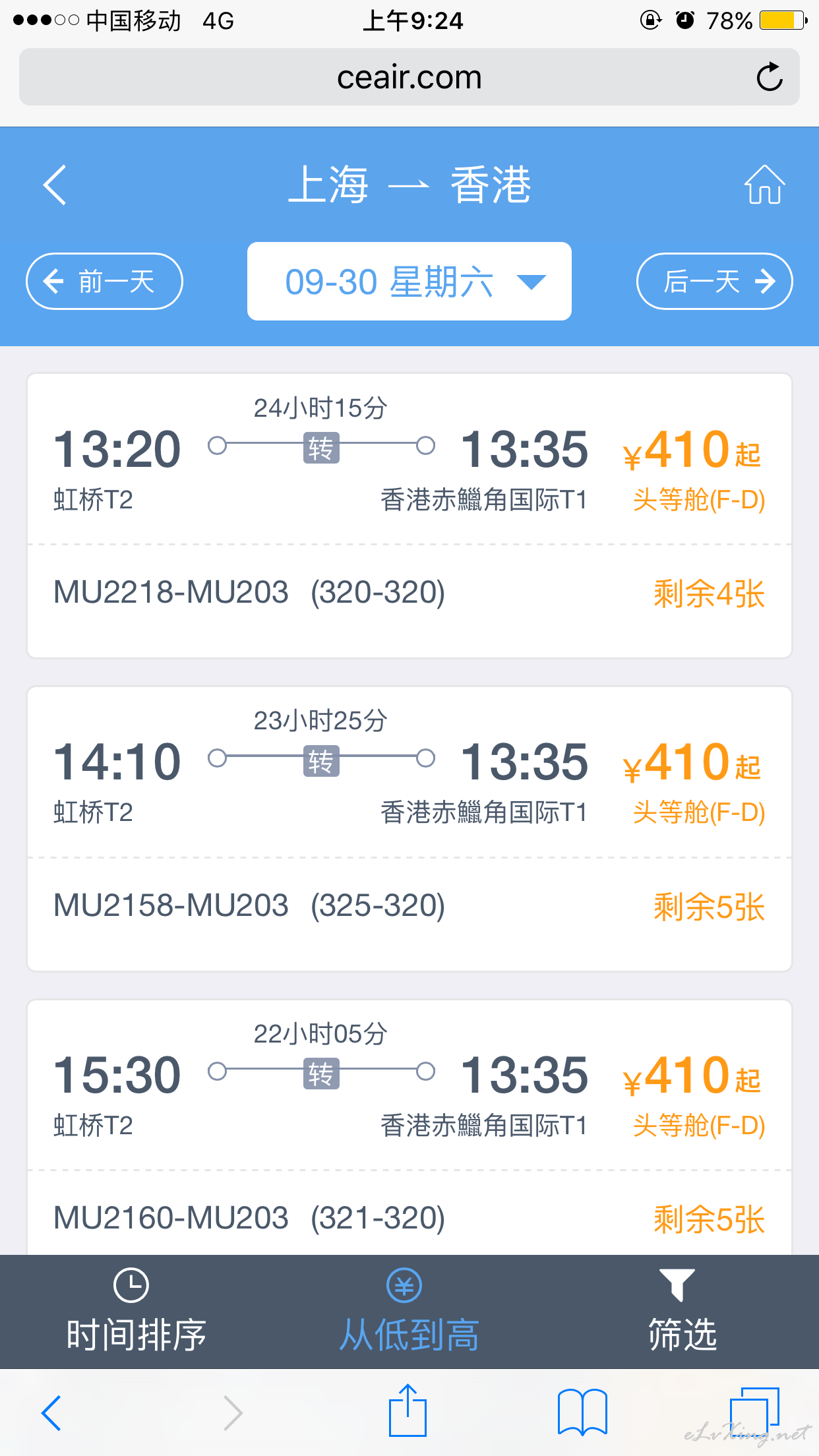This screenshot has height=1456, width=819.
Task: Sort by price 从低到高
Action: 409,1311
